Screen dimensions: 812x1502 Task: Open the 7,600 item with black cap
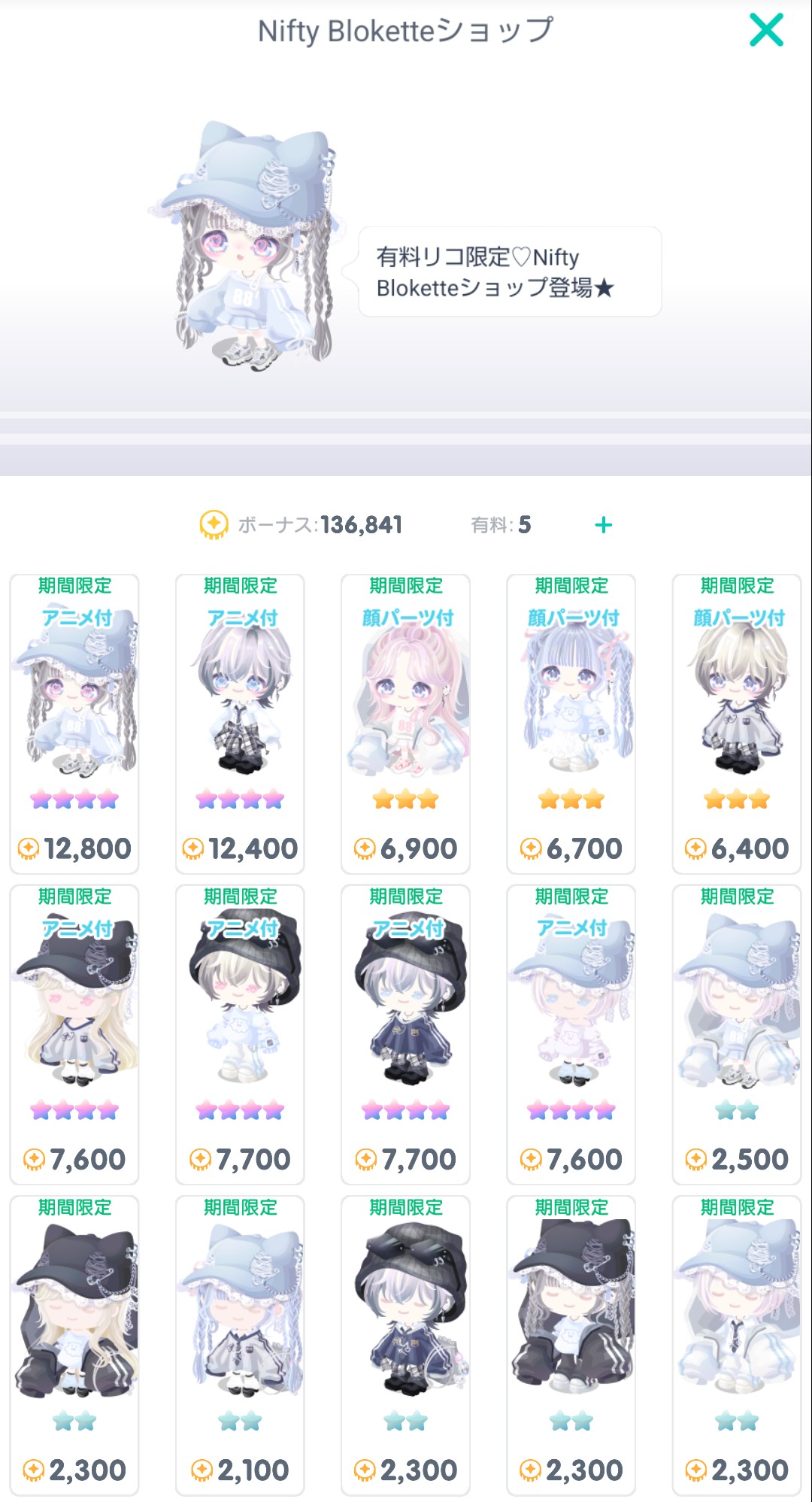[x=74, y=1034]
